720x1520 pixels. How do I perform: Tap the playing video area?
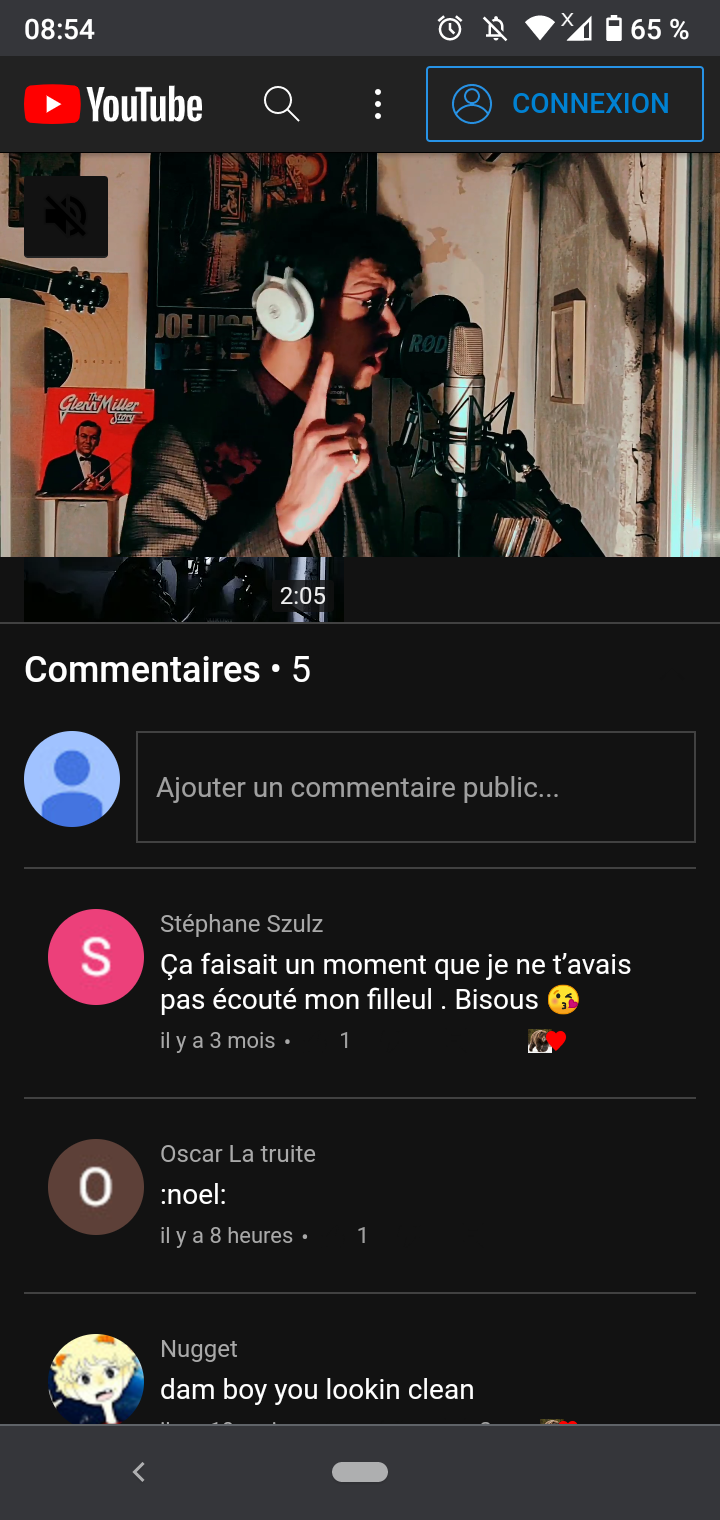coord(400,380)
